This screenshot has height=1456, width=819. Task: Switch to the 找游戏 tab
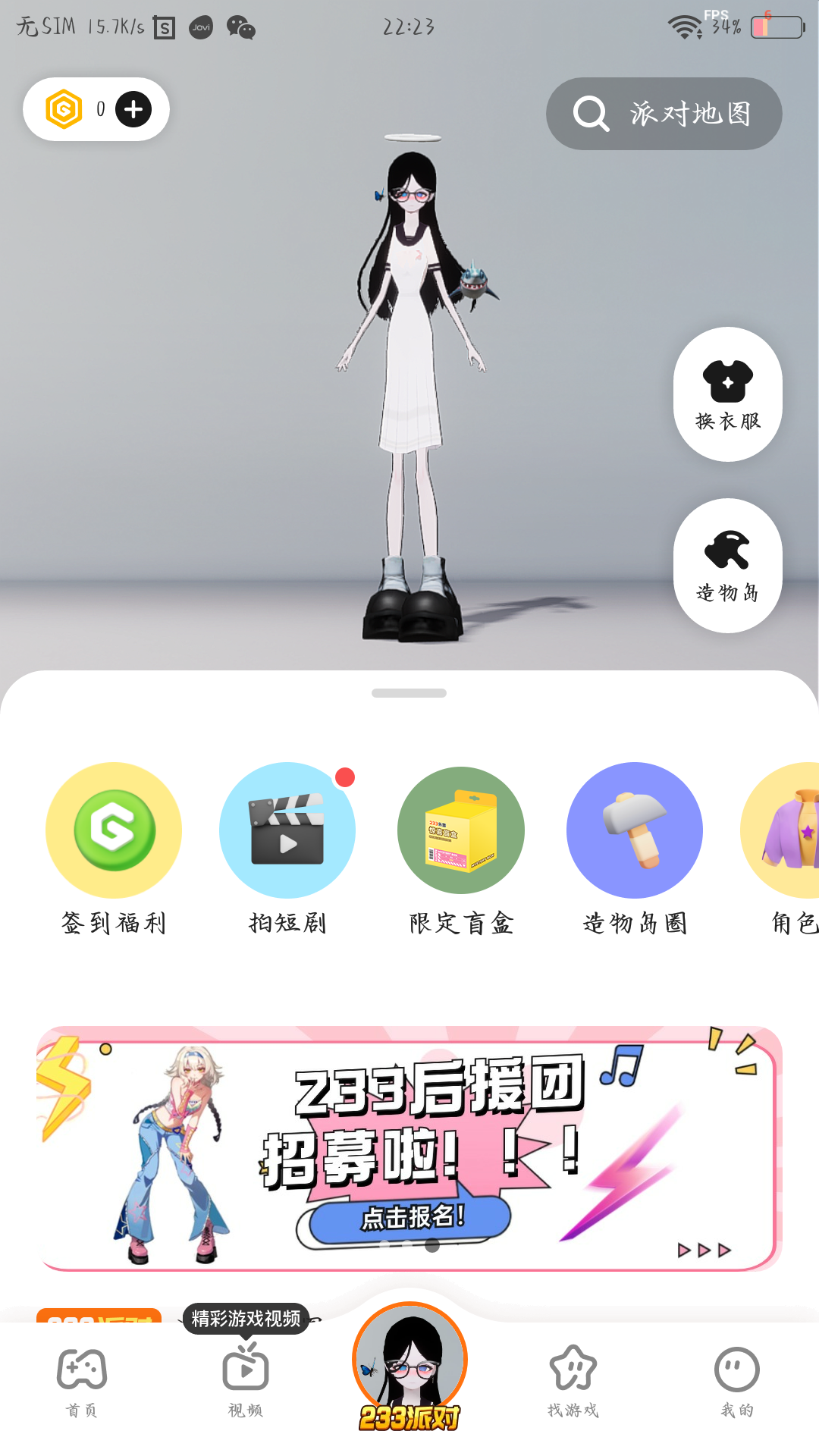point(573,1382)
